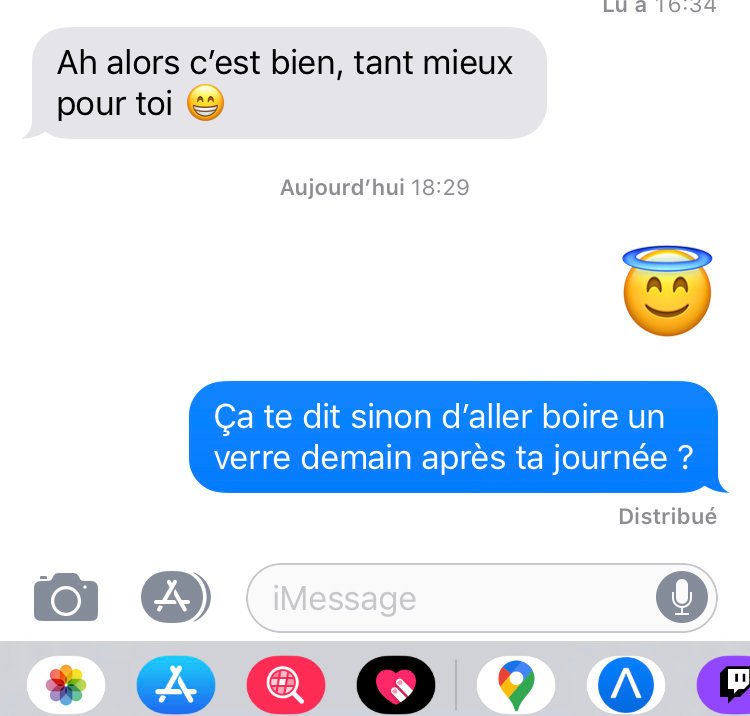Search images with the red globe icon
The image size is (750, 716).
(286, 685)
